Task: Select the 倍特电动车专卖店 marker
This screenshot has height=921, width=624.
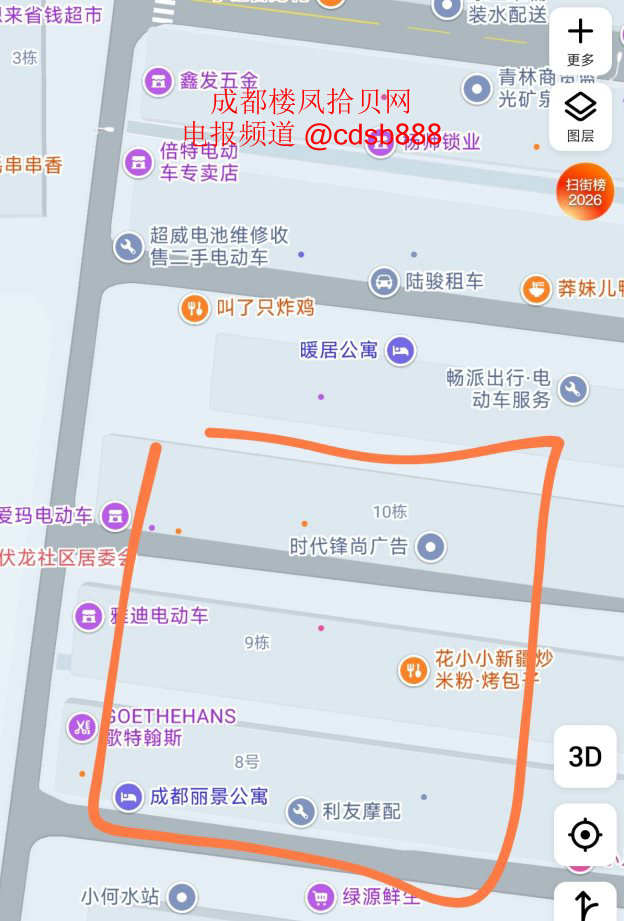Action: click(138, 161)
